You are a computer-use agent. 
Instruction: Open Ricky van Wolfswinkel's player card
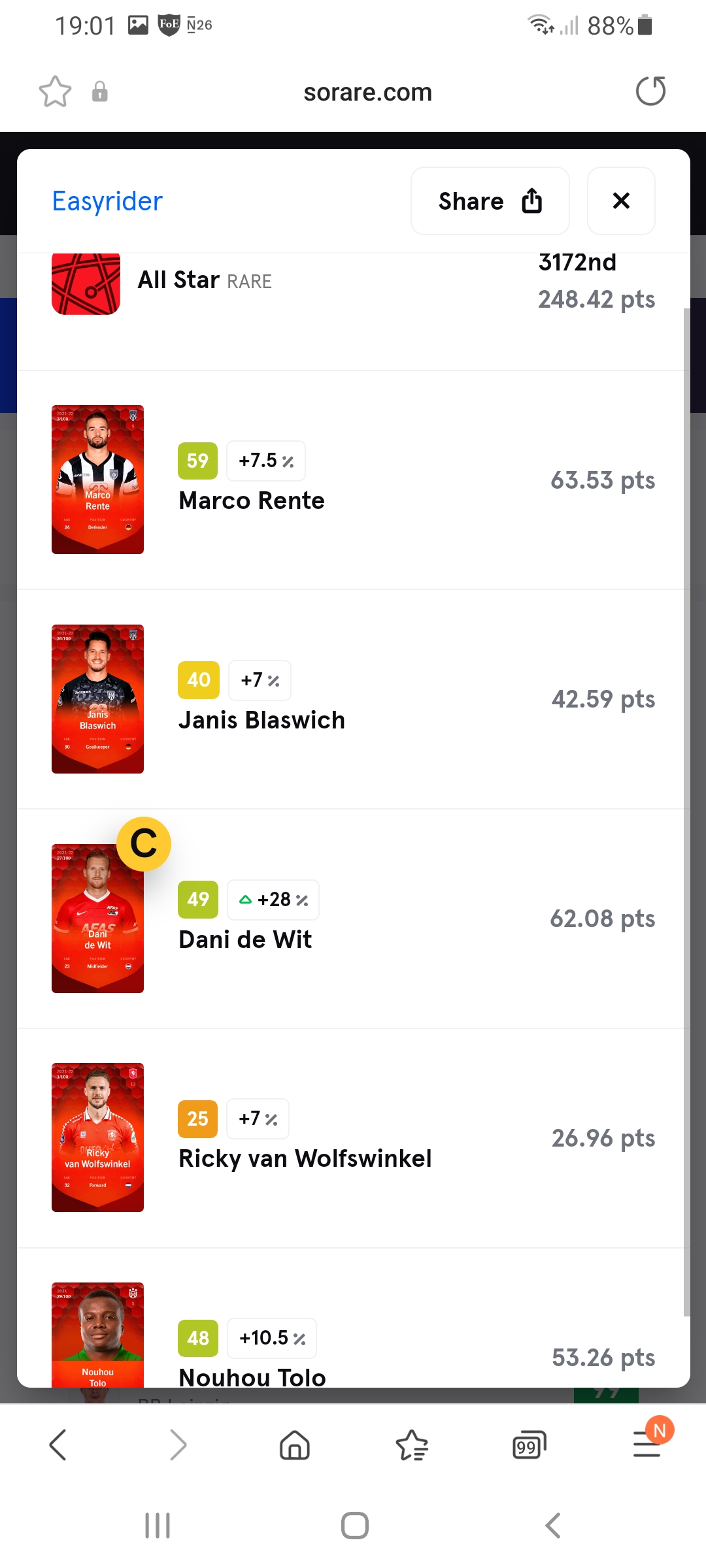pos(97,1137)
